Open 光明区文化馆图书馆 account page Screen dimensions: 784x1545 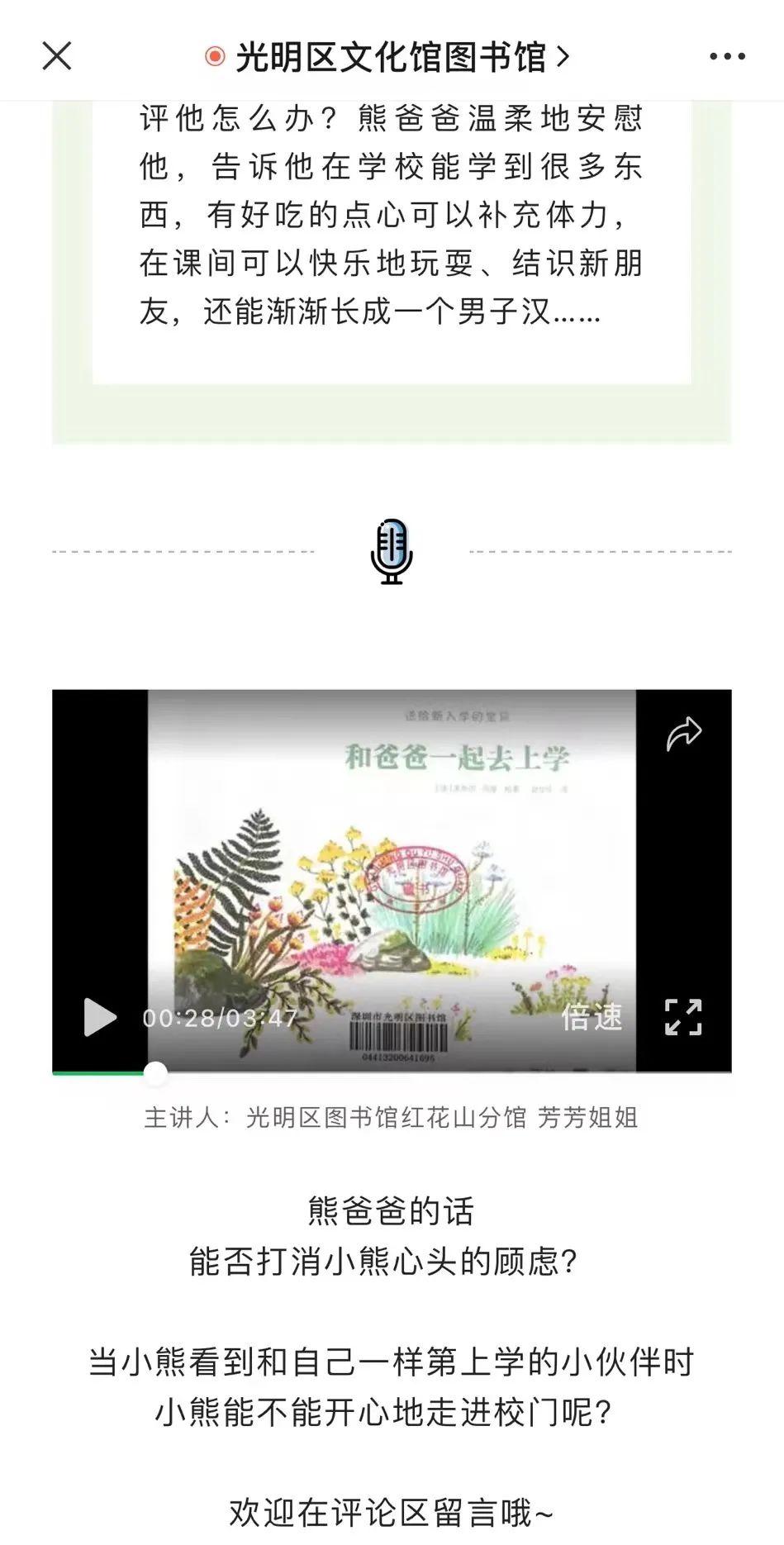391,57
